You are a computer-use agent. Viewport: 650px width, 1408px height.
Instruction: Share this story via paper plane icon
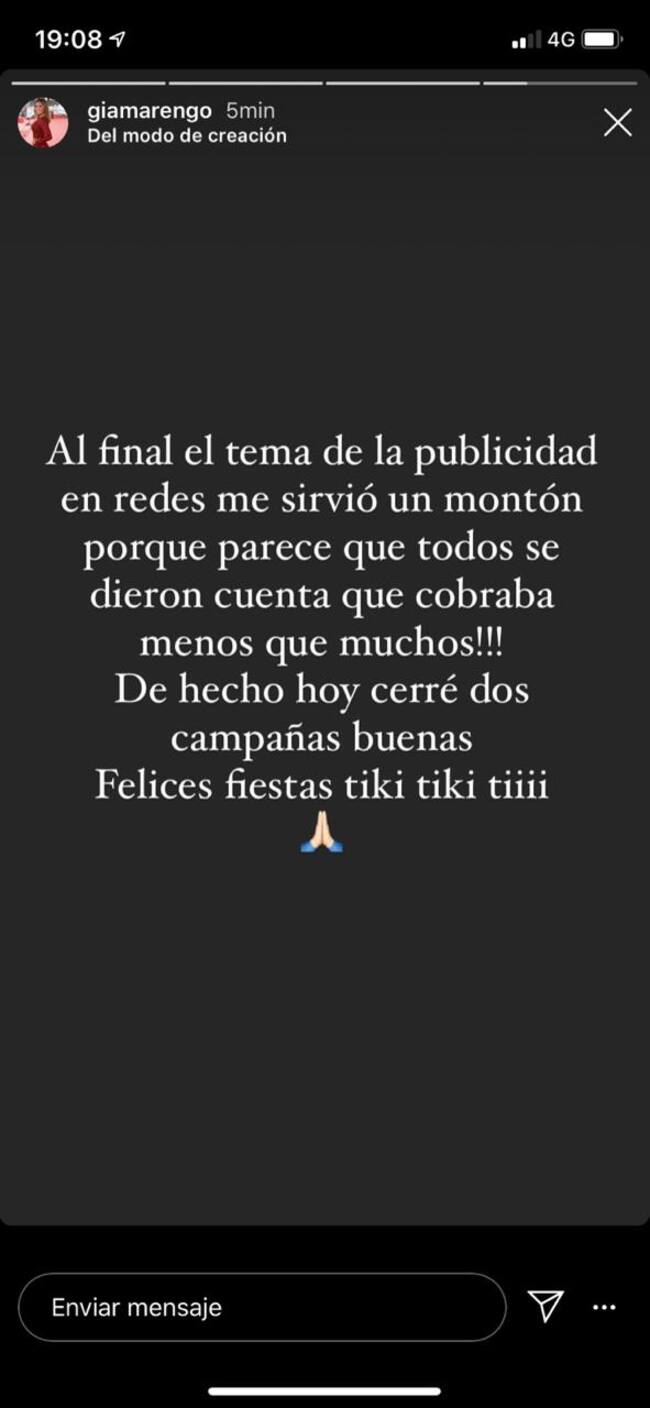546,1305
